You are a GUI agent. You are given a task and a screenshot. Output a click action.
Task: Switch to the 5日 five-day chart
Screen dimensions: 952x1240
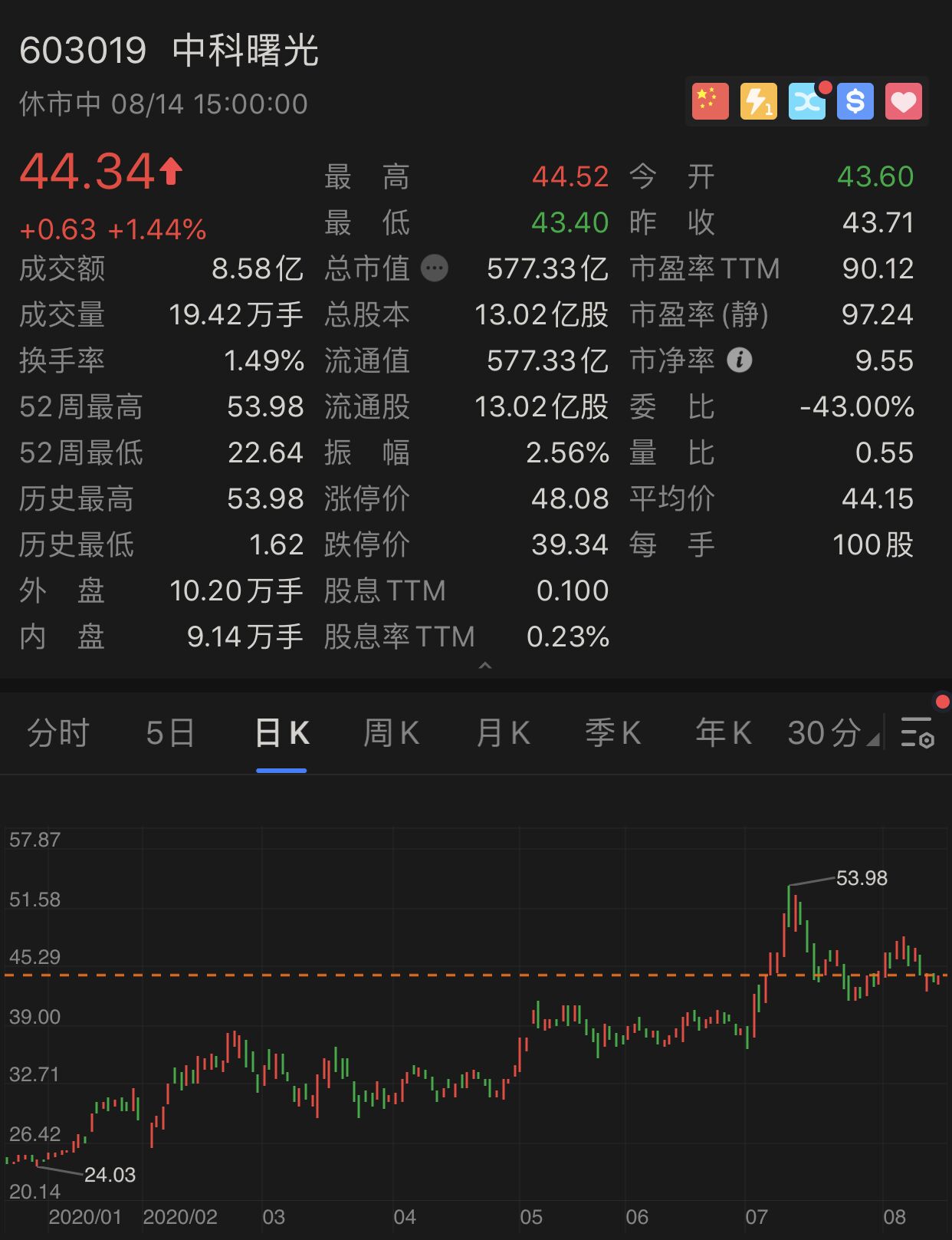169,734
